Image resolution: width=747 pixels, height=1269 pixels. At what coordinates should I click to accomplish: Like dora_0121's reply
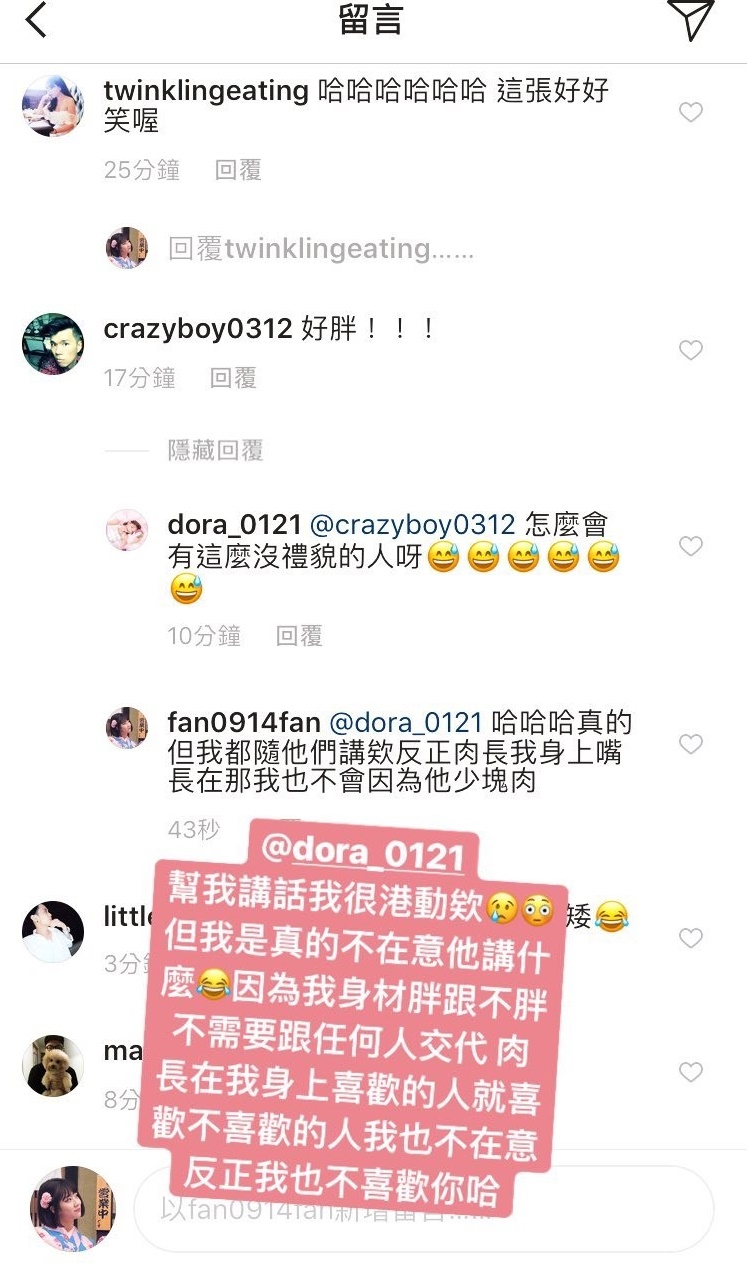pyautogui.click(x=691, y=547)
